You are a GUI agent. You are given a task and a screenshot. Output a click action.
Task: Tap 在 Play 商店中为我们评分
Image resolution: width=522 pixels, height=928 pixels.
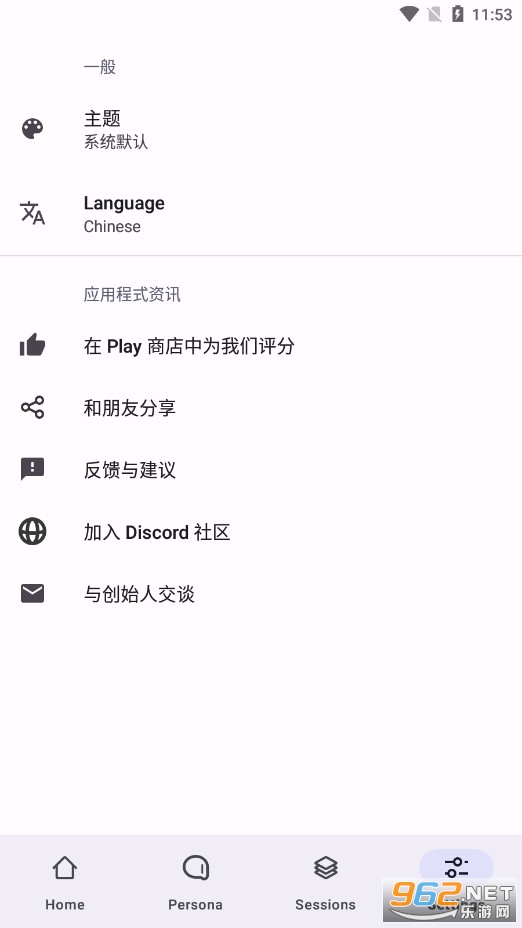[261, 346]
